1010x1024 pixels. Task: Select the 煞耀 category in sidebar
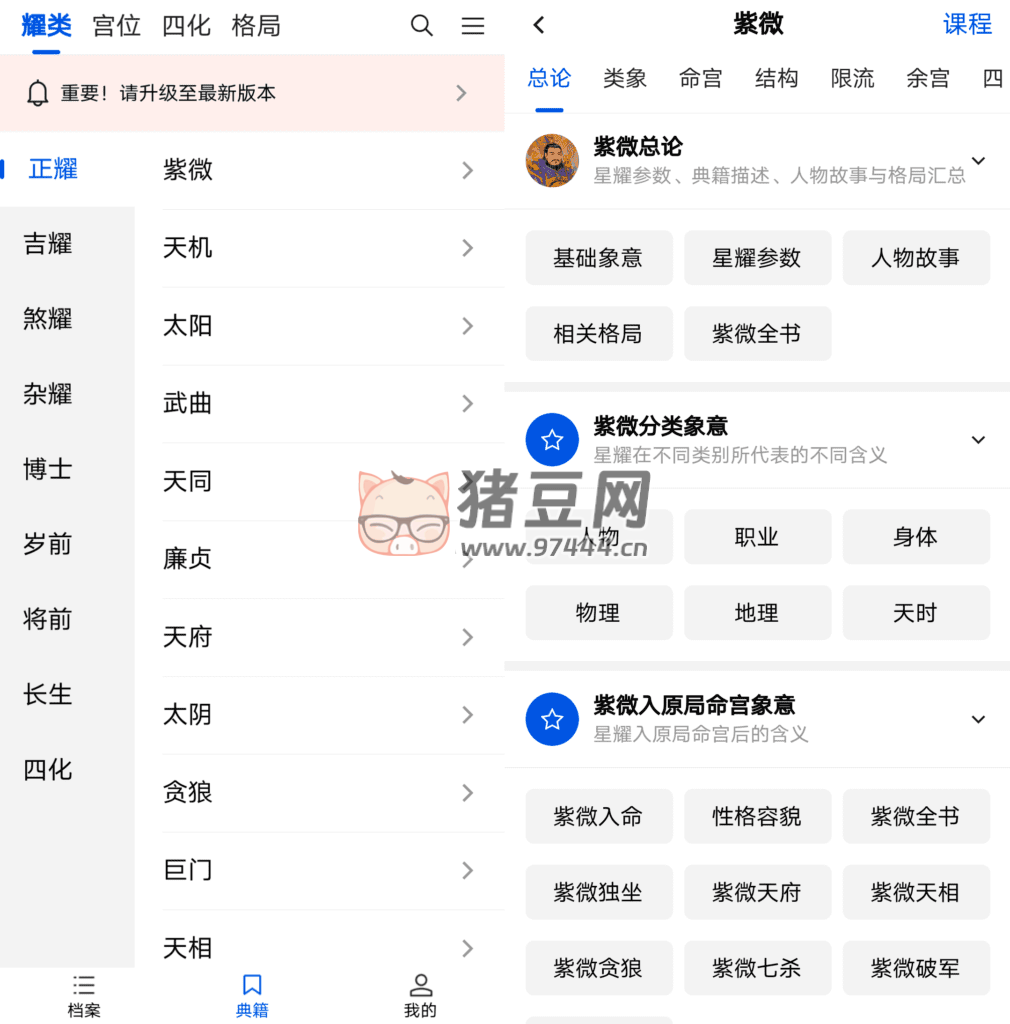click(x=48, y=319)
